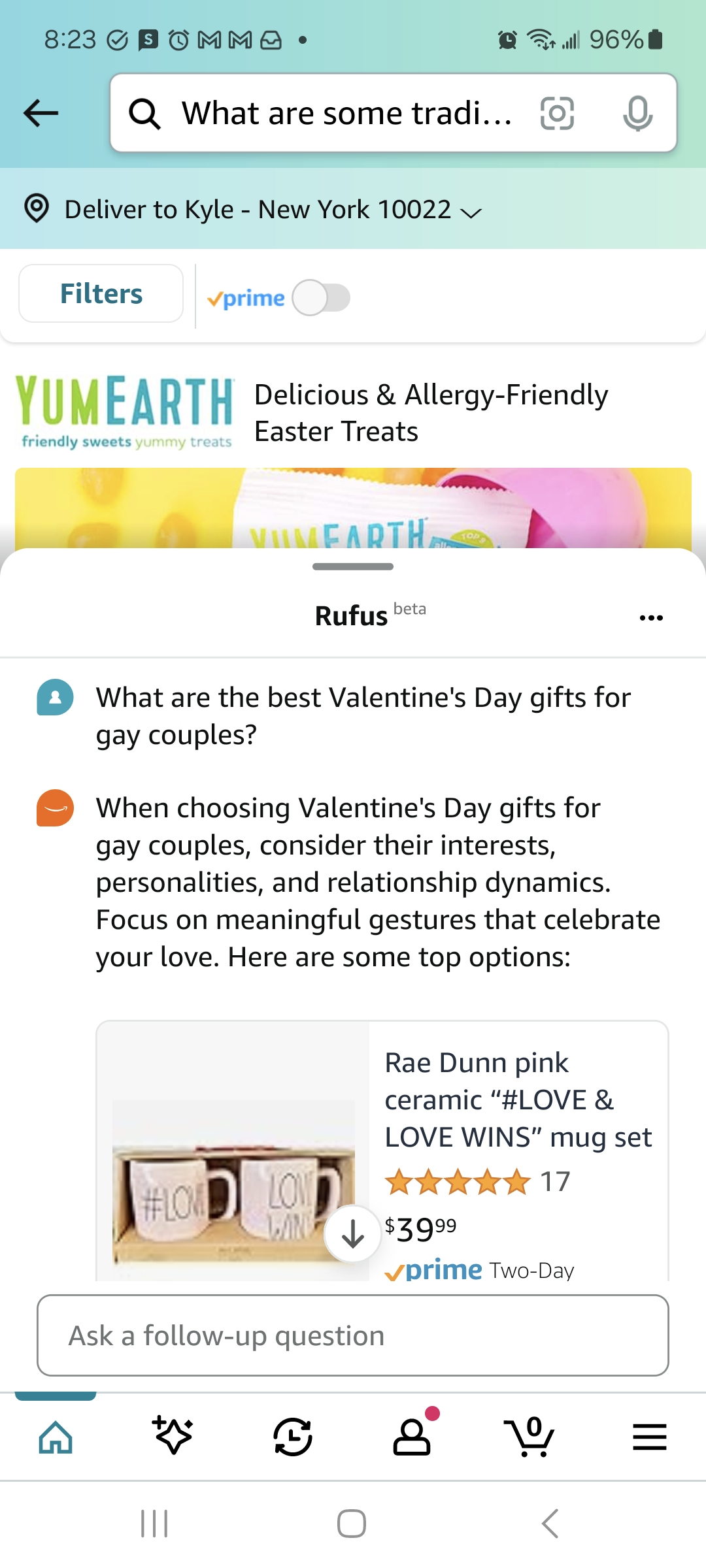Go to the Home tab

pos(56,1437)
